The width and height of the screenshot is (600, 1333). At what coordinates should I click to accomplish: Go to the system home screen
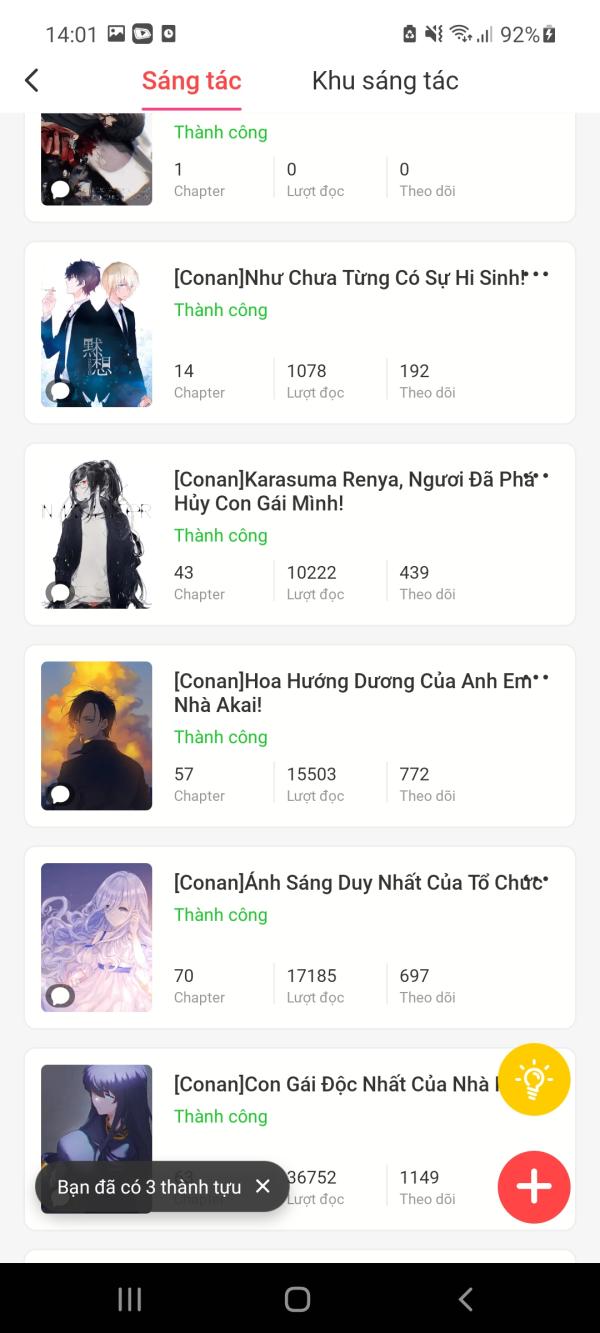point(298,1299)
